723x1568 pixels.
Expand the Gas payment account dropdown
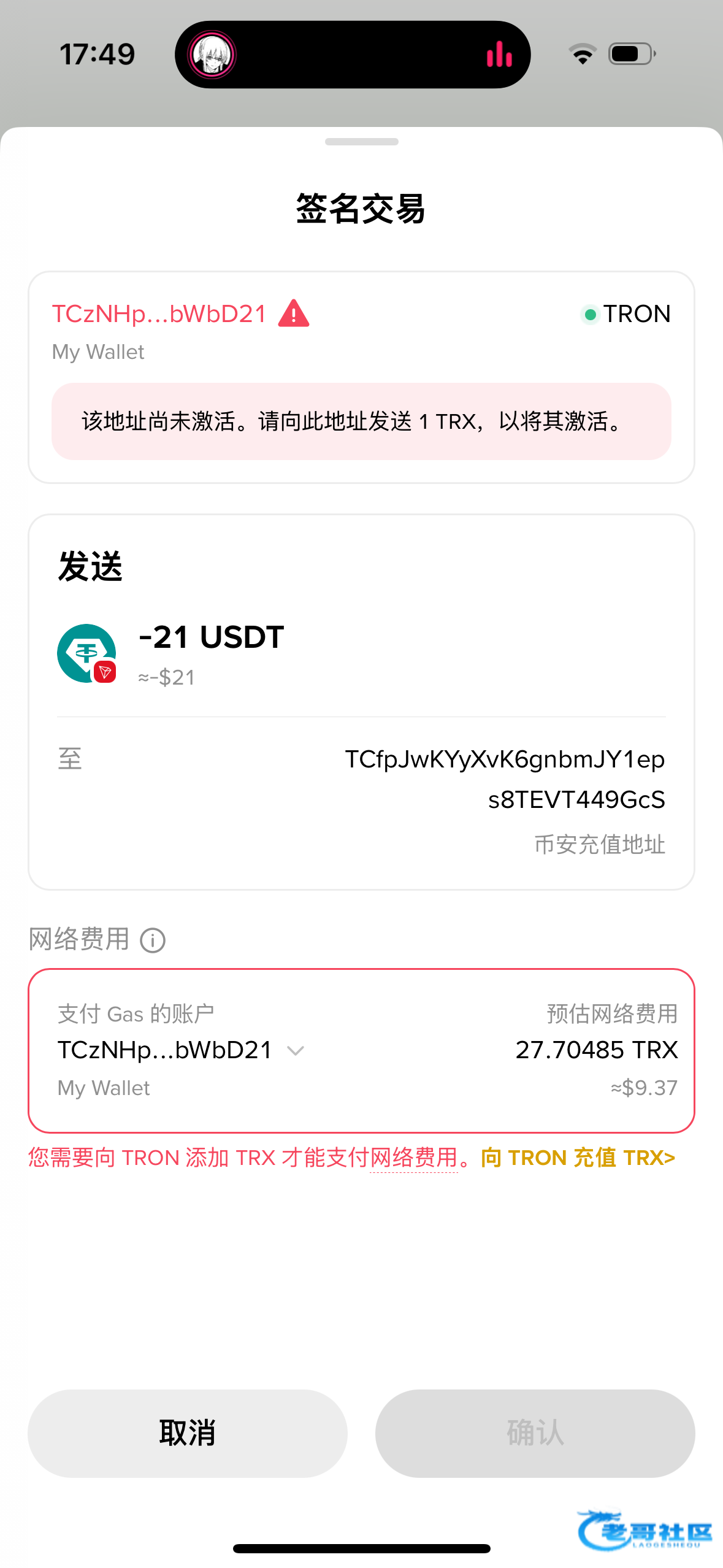tap(296, 1051)
